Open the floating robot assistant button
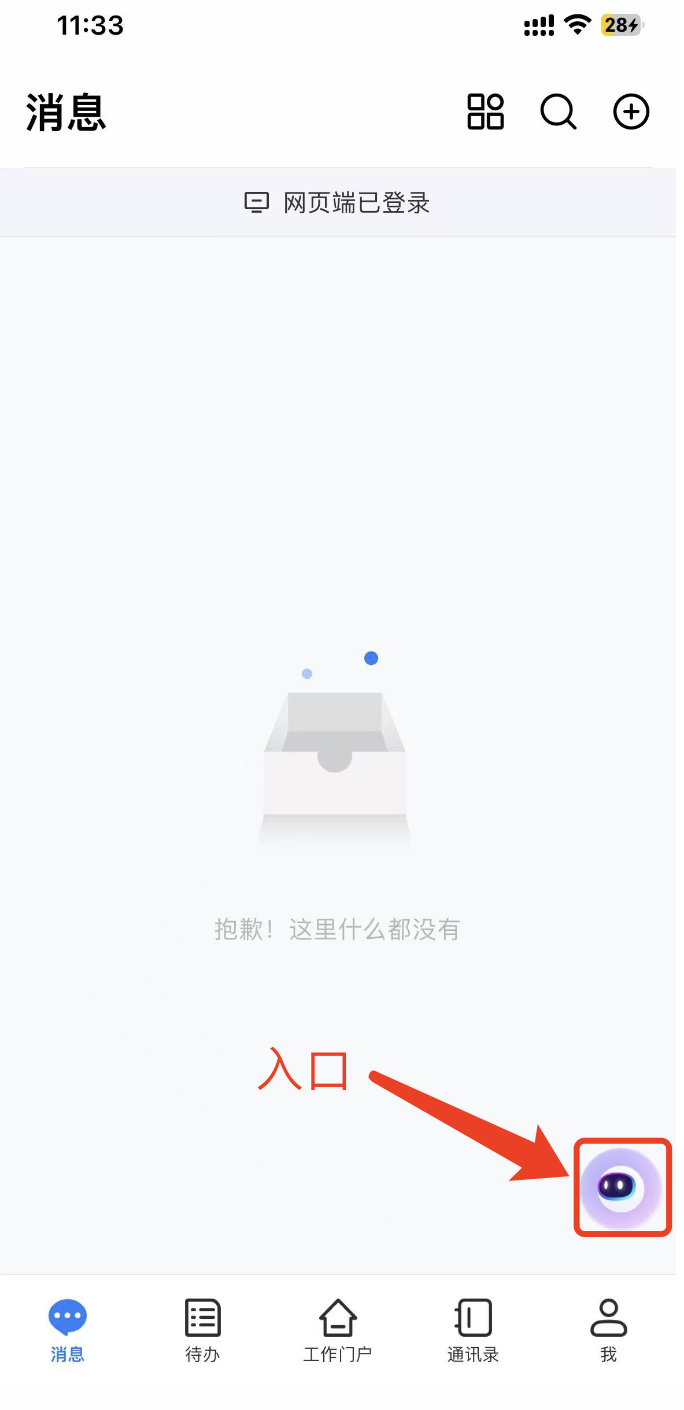Screen dimensions: 684x1410 click(621, 1187)
